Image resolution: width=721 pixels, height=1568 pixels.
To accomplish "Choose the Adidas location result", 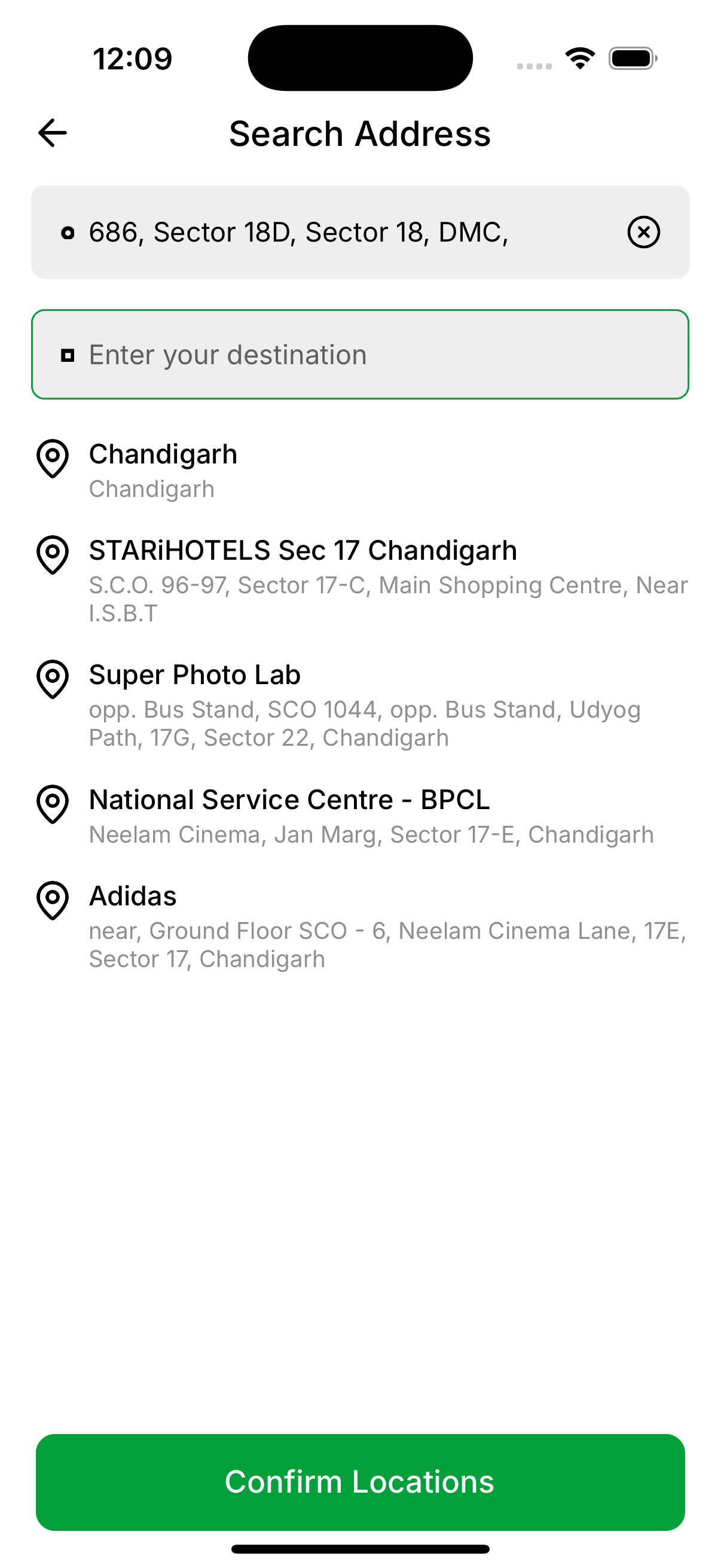I will 360,926.
